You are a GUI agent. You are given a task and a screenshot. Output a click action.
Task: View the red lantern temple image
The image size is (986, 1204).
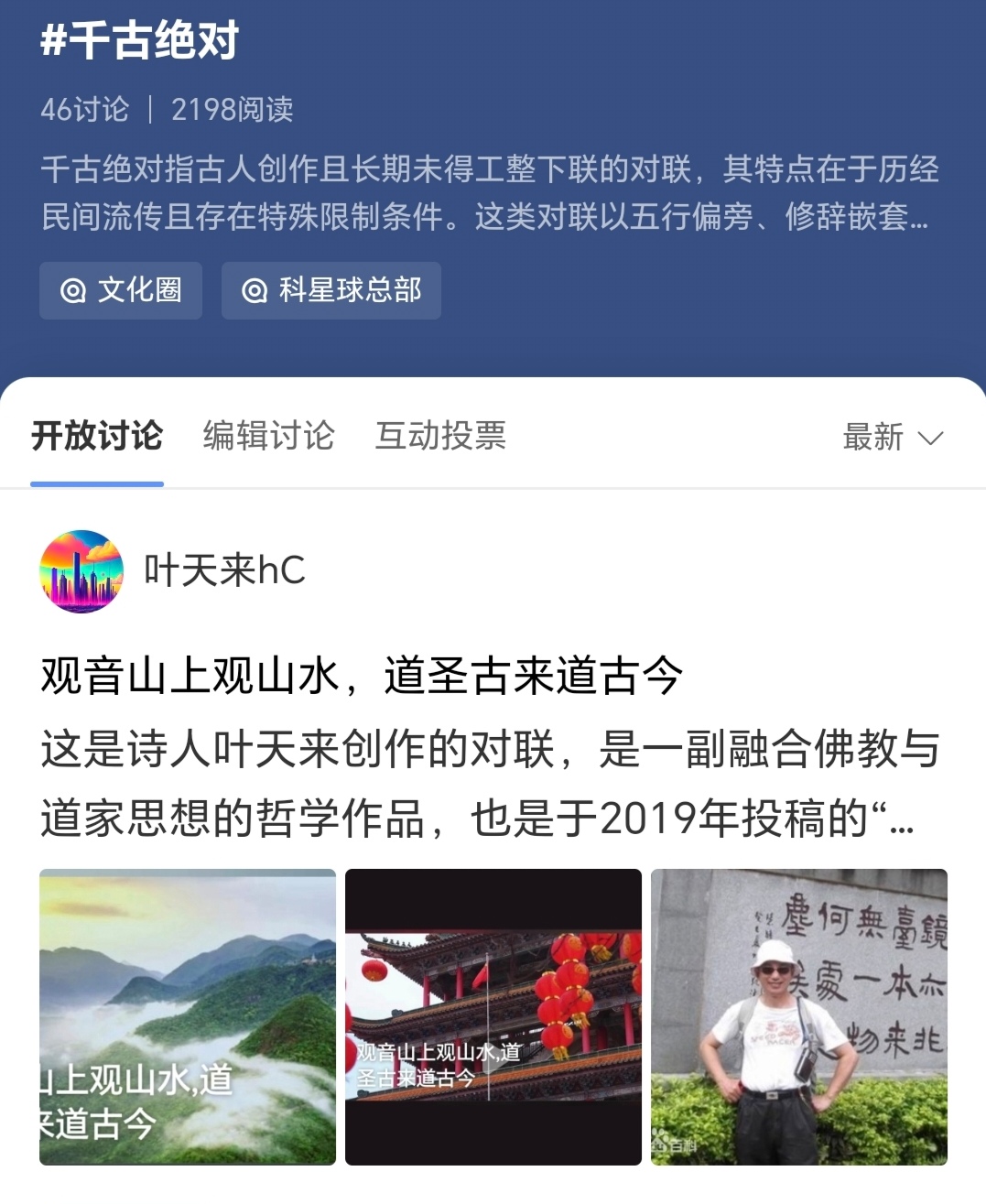pos(493,1016)
